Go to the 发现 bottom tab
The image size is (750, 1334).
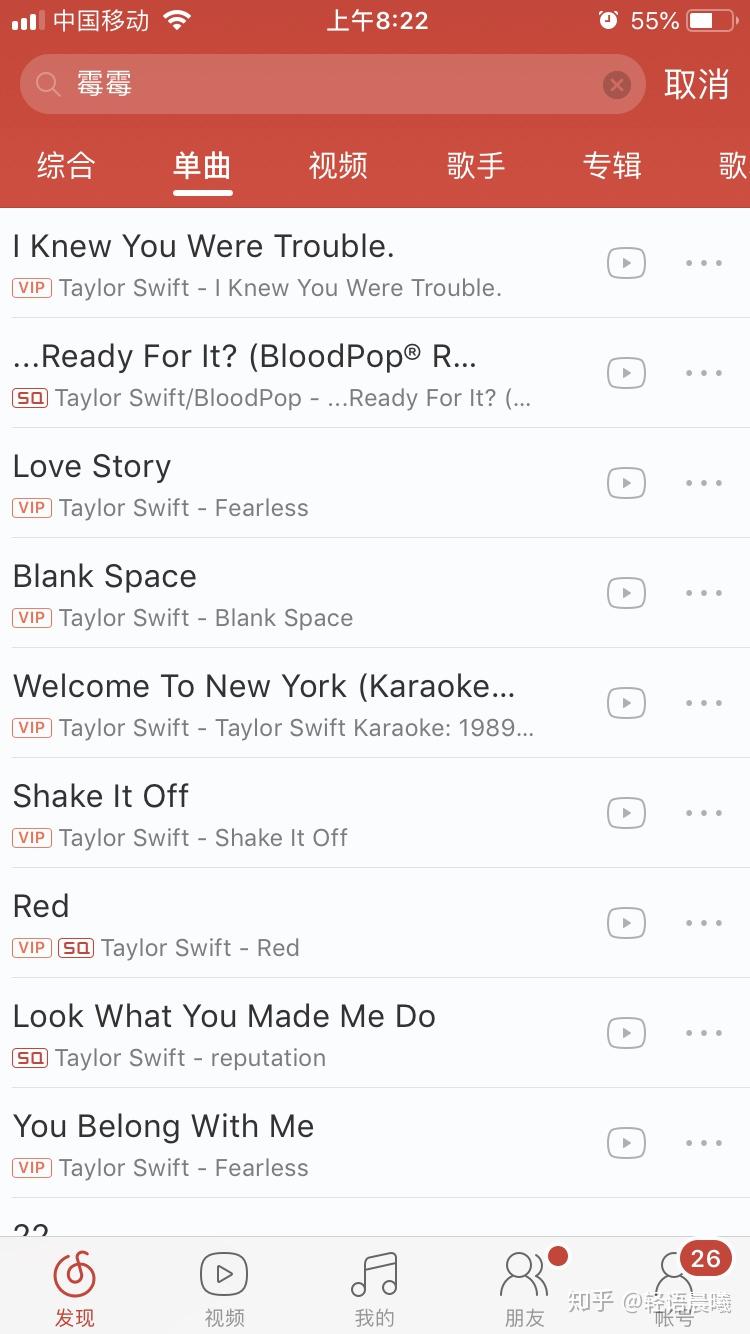click(x=75, y=1288)
